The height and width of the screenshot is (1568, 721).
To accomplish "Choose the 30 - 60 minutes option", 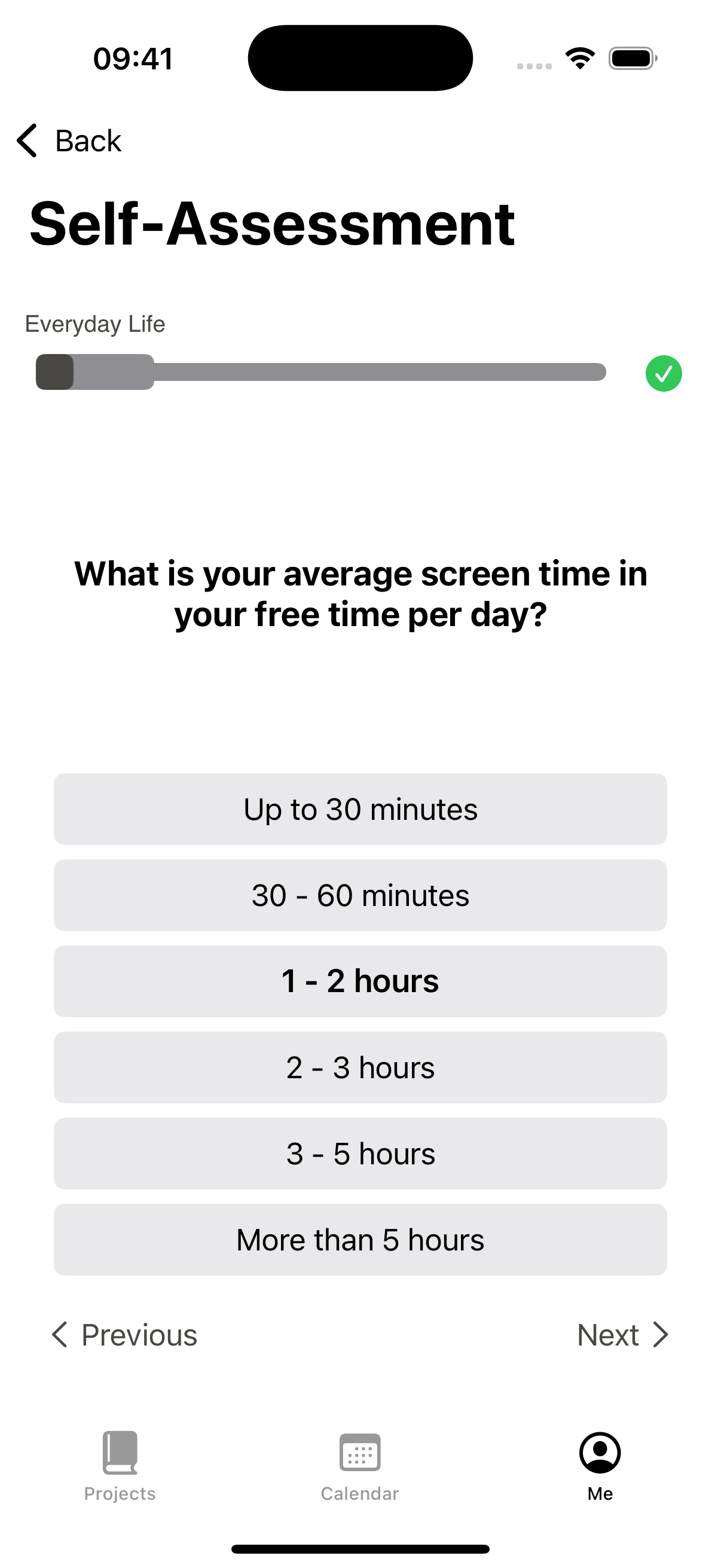I will pos(360,895).
